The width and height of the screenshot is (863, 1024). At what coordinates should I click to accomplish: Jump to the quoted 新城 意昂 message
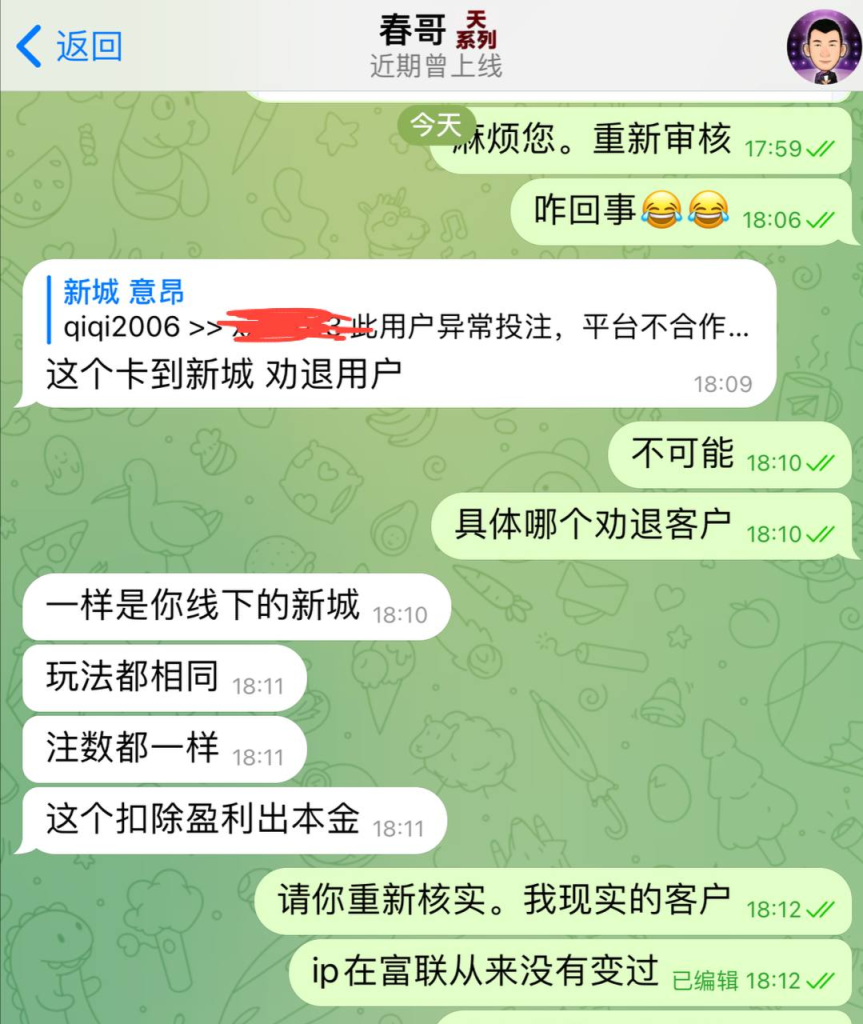coord(400,309)
